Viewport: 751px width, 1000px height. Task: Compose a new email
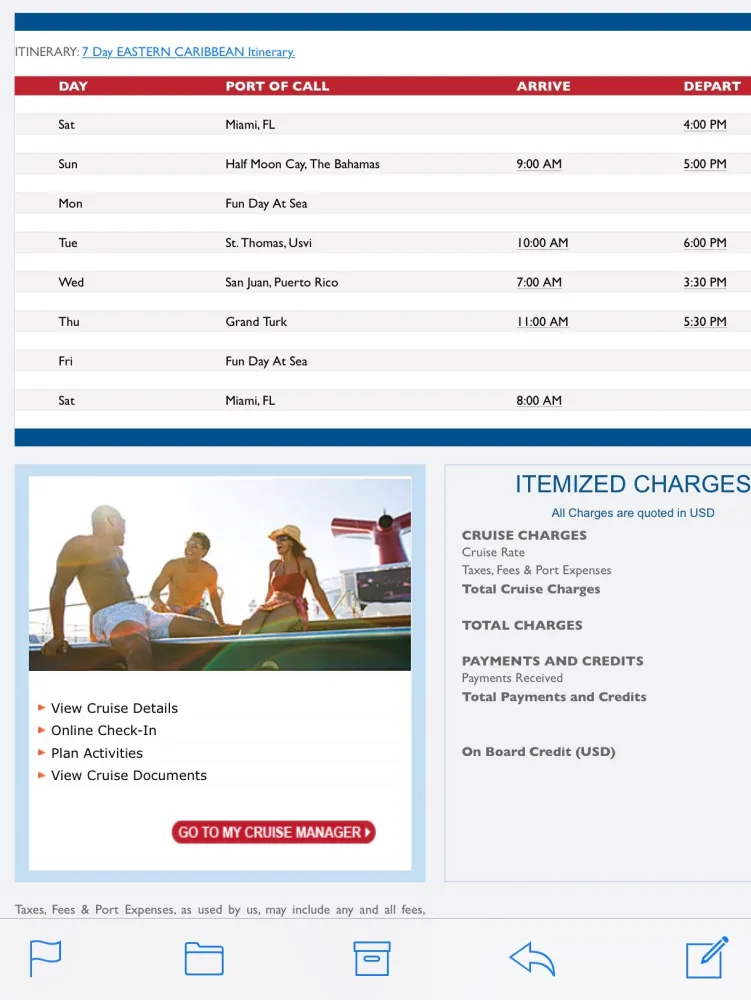click(707, 957)
